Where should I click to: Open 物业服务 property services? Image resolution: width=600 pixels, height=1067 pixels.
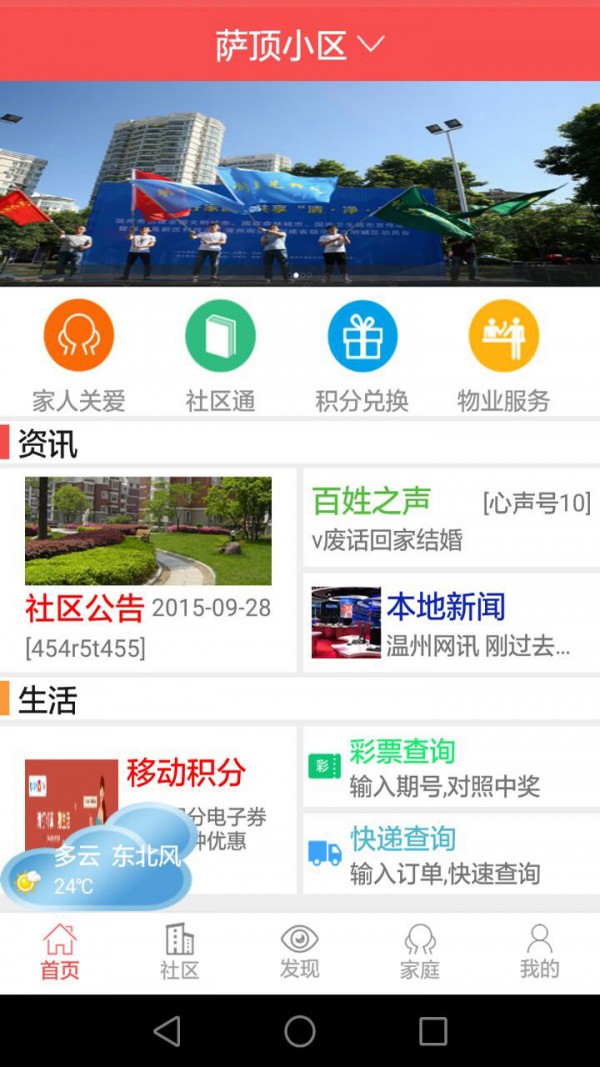(504, 356)
